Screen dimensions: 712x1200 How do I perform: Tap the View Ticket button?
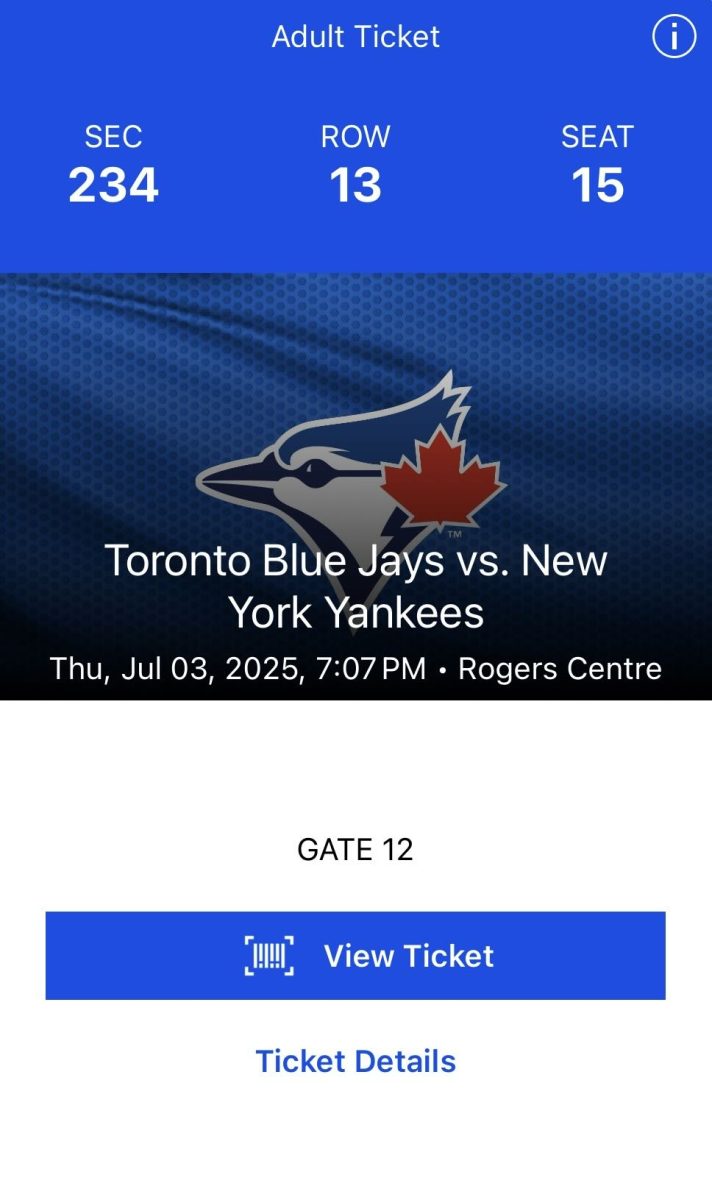point(355,955)
